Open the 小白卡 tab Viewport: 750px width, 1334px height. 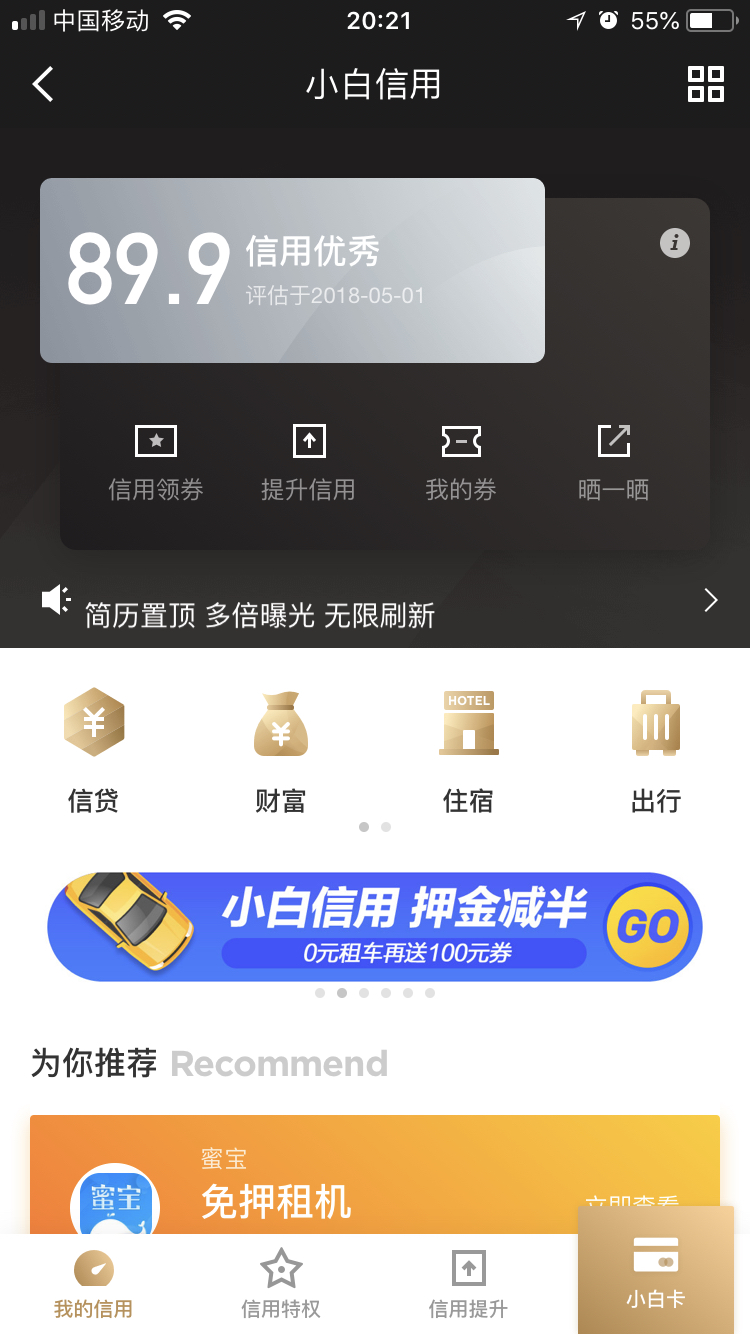click(x=656, y=1270)
